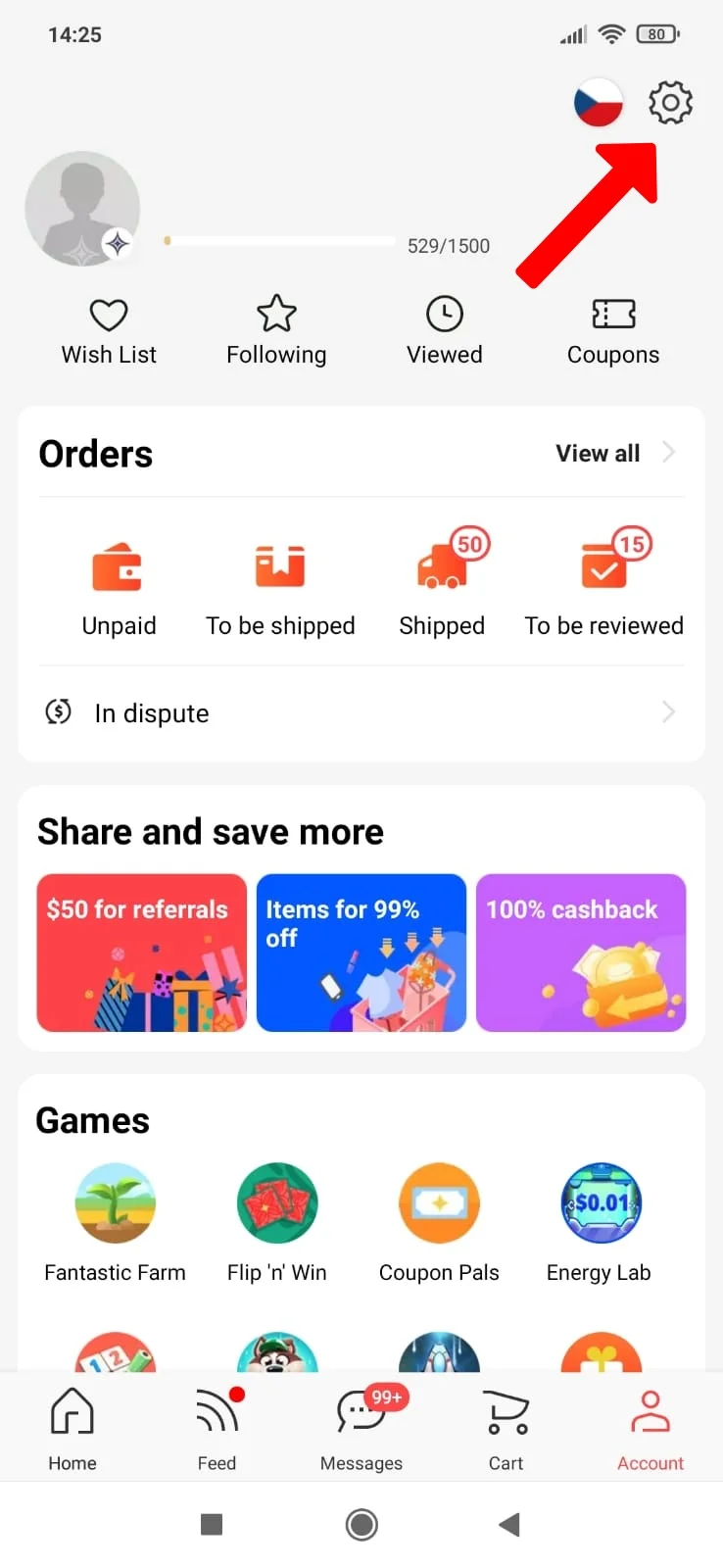This screenshot has width=723, height=1568.
Task: Open recently Viewed items
Action: (x=444, y=328)
